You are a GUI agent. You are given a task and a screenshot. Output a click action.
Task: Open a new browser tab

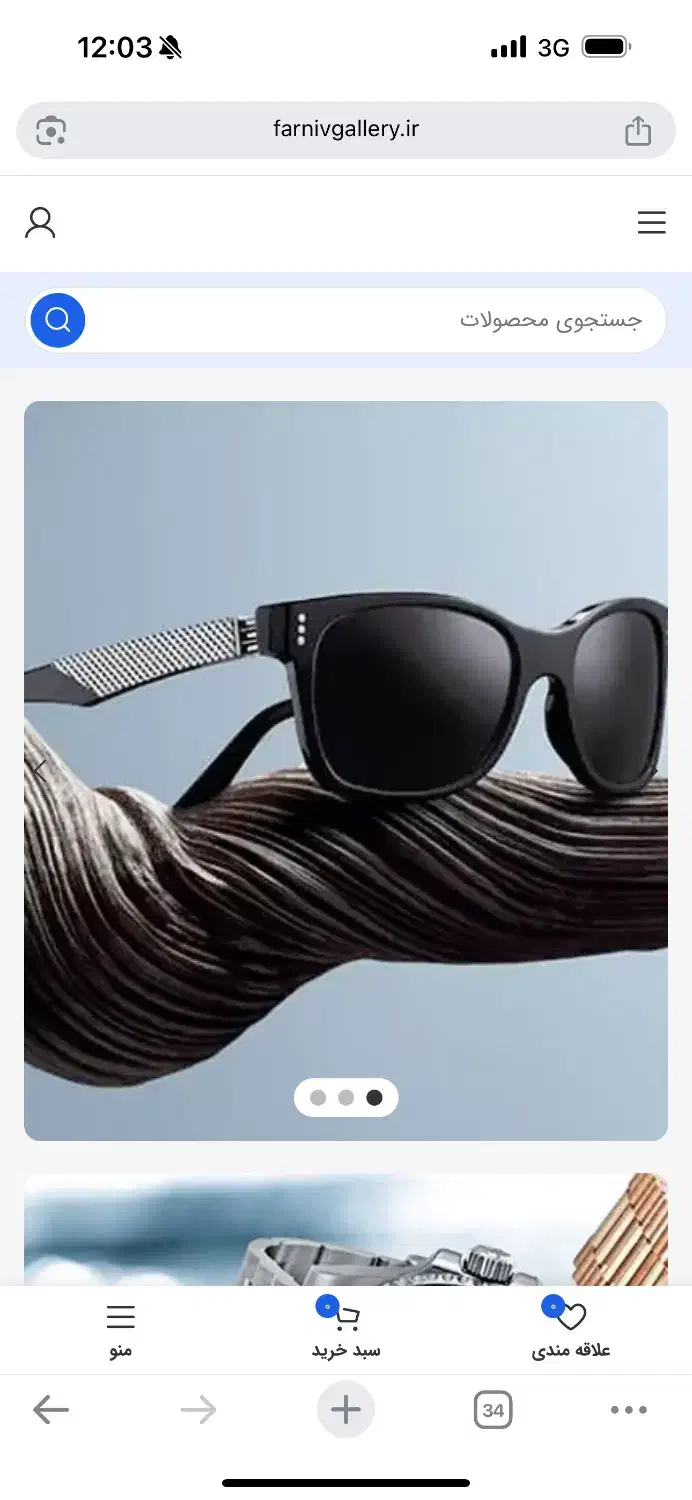(346, 1410)
